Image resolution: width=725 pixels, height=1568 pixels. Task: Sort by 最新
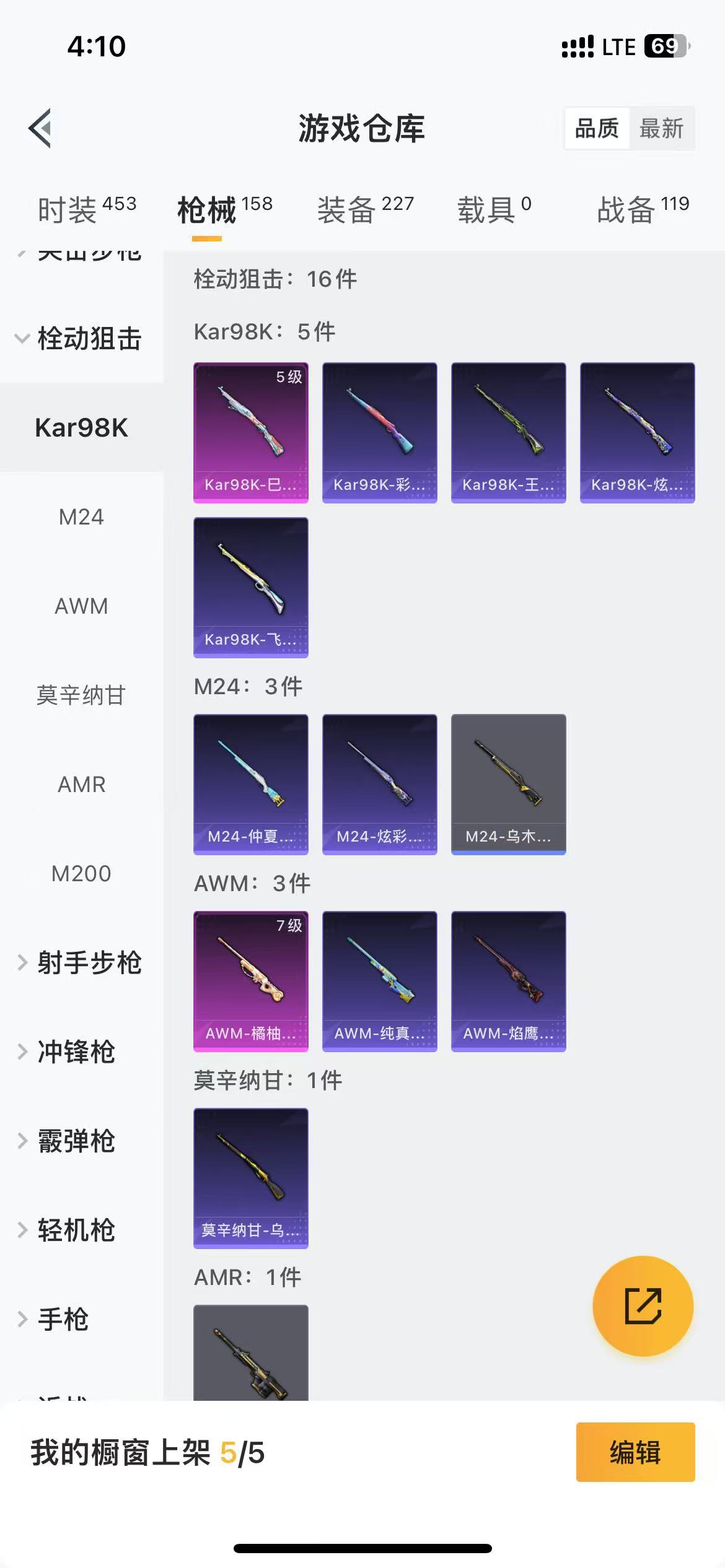pyautogui.click(x=661, y=129)
